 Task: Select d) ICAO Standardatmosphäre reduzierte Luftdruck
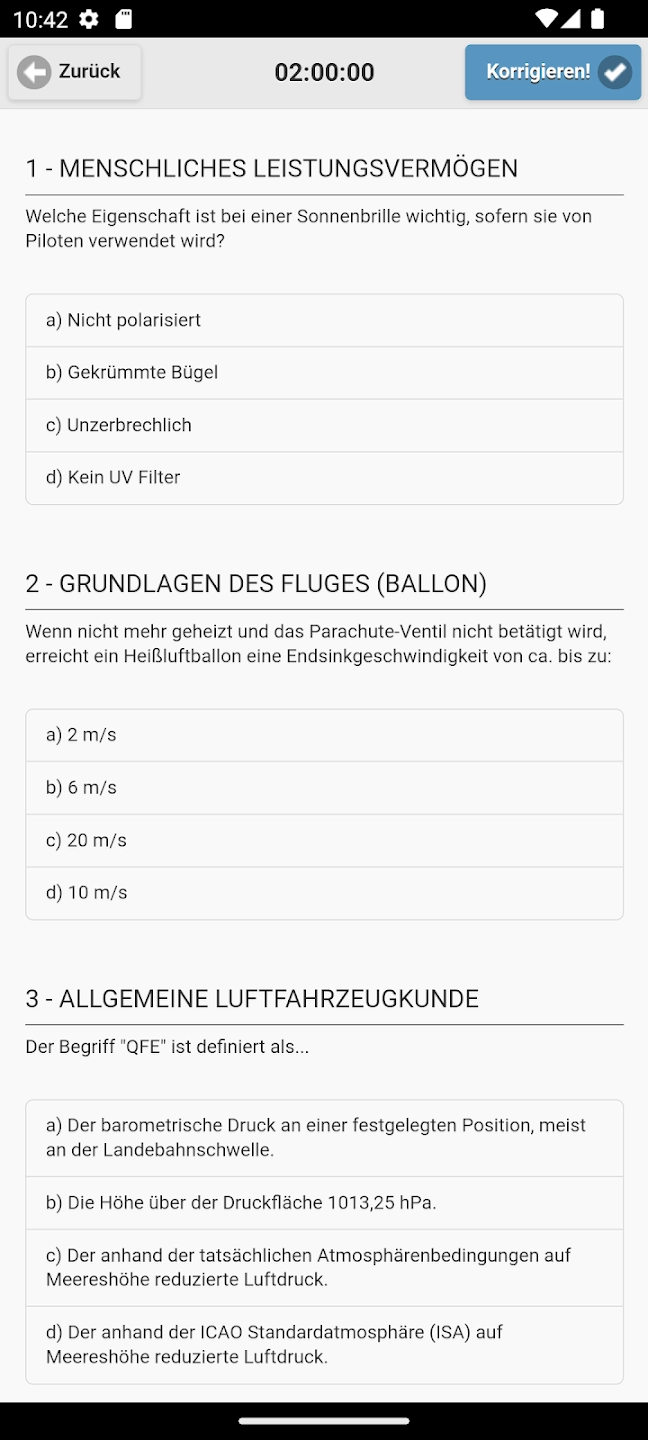click(324, 1344)
